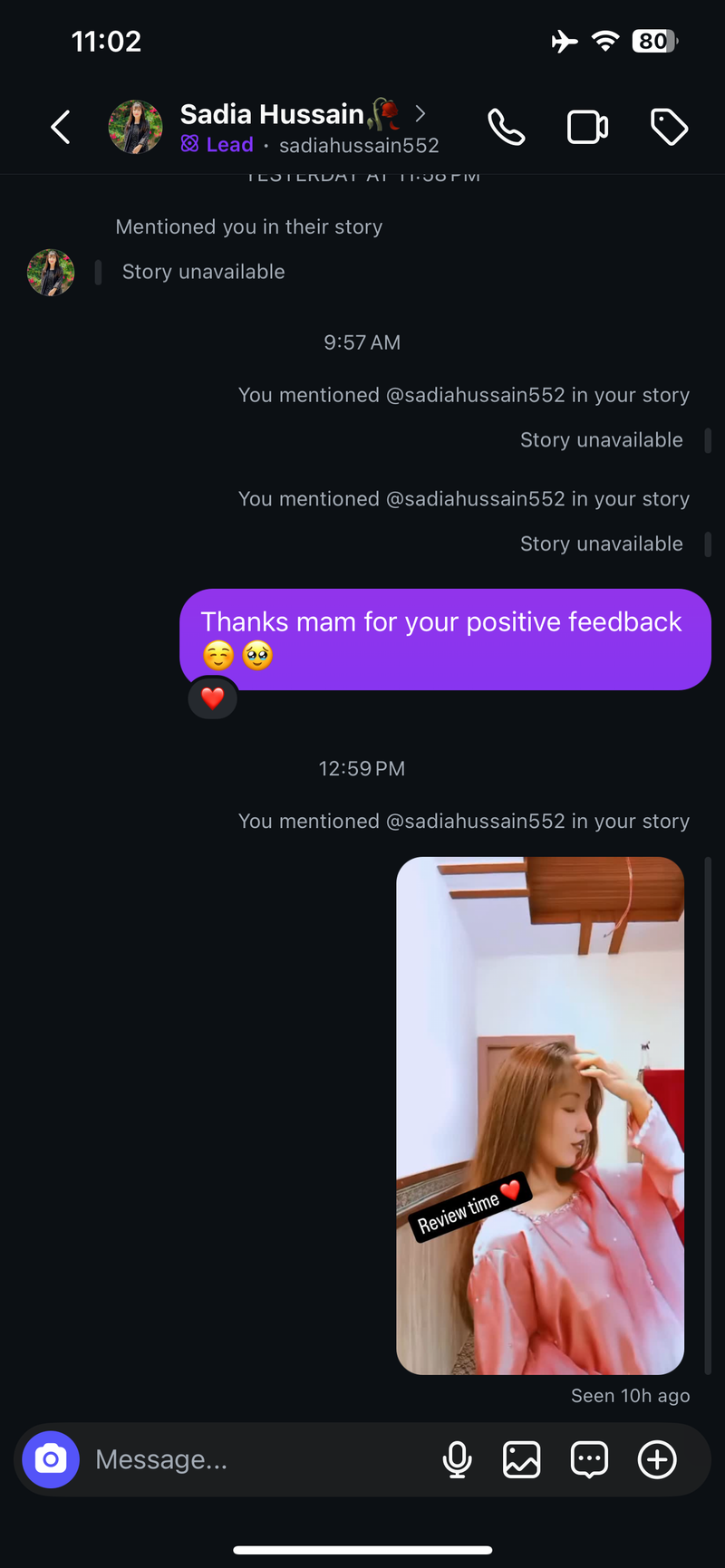Open Sadia's profile picture beside story mention
The height and width of the screenshot is (1568, 725).
click(51, 273)
